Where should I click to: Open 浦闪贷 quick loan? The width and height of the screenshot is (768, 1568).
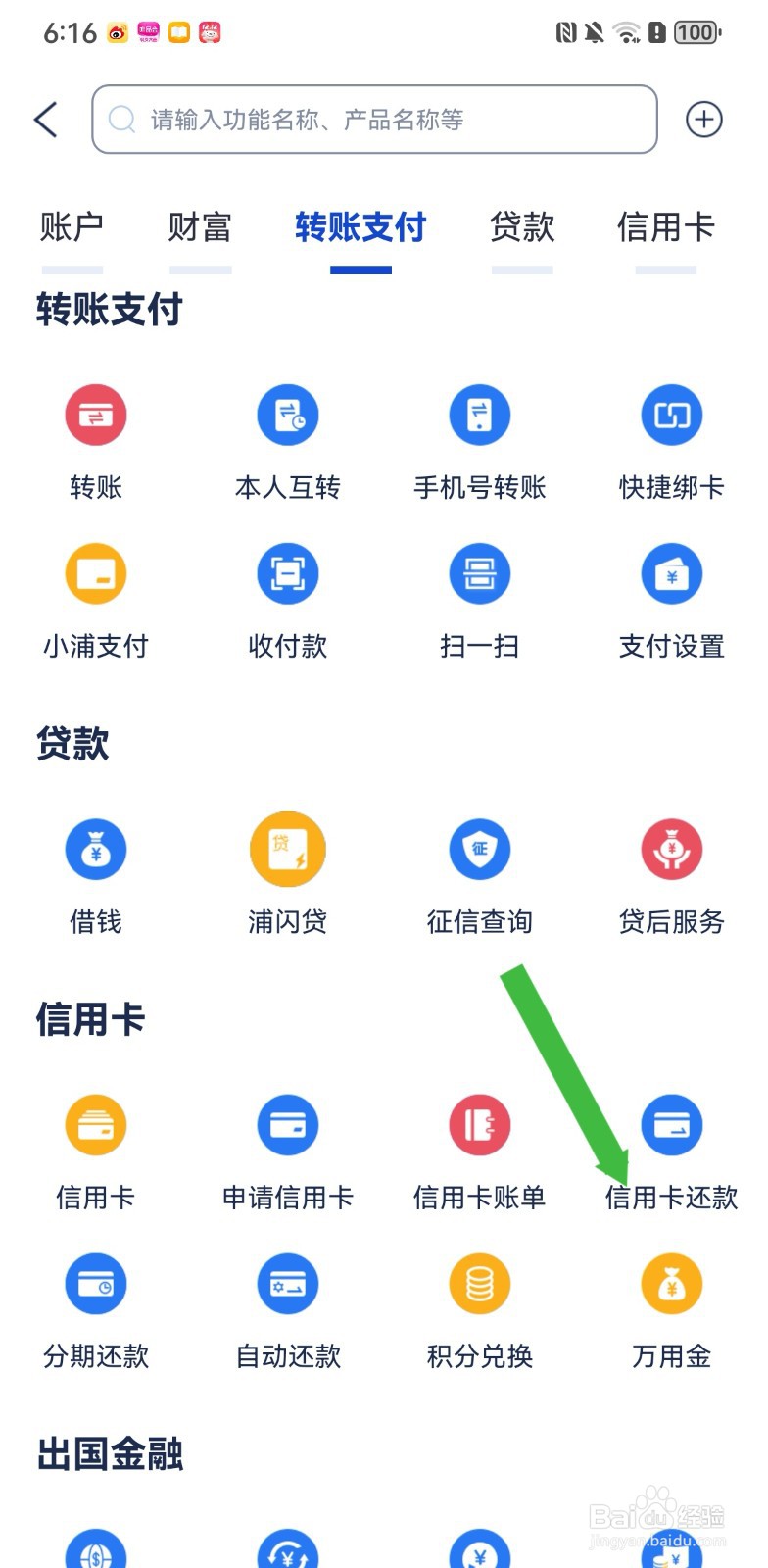[x=287, y=850]
